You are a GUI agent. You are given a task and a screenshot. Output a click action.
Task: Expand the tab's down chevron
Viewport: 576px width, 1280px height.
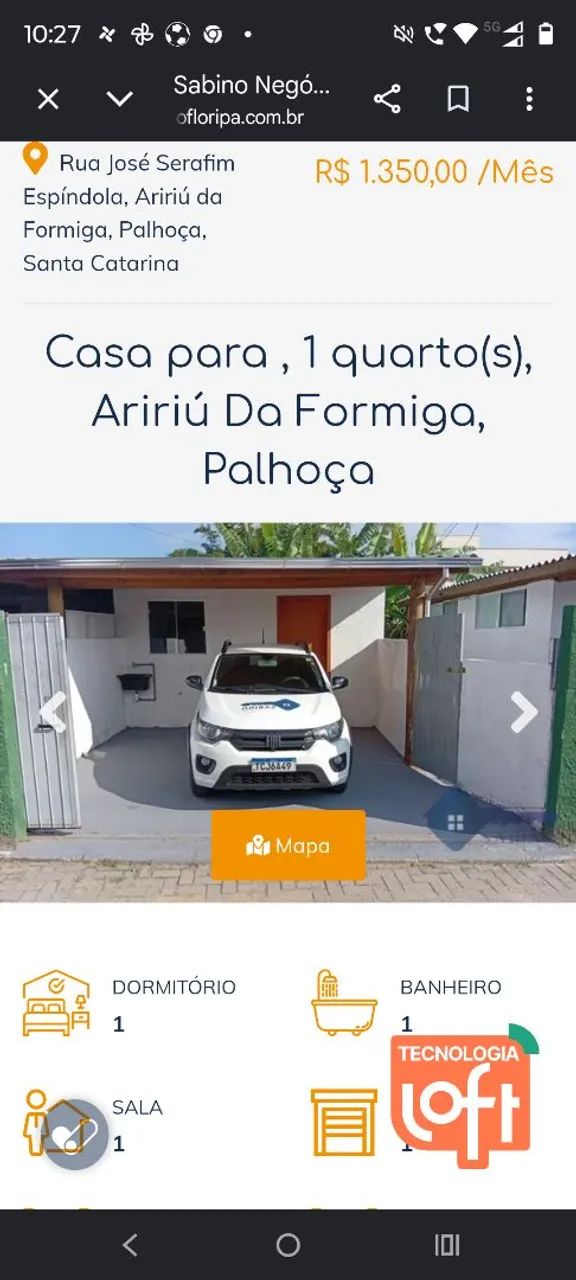(120, 99)
